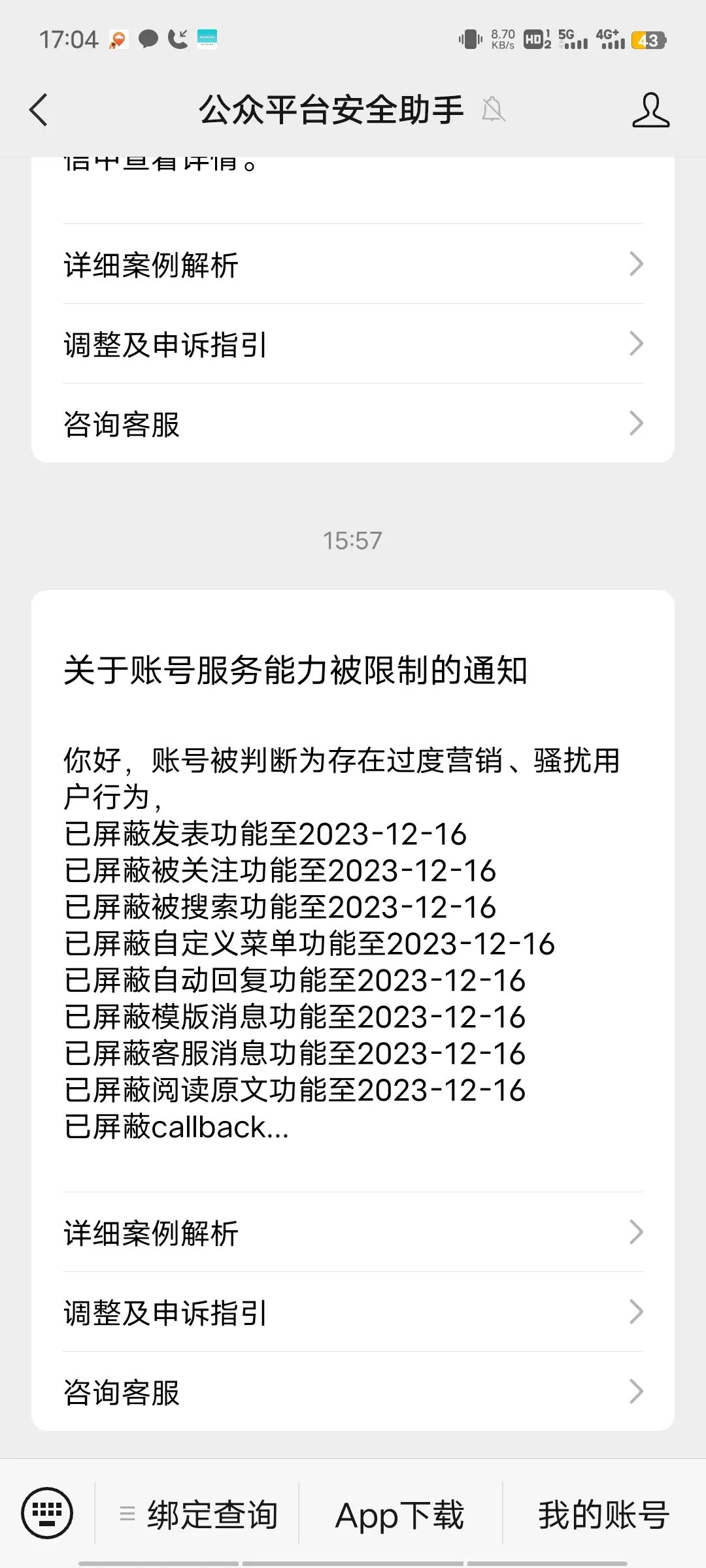Image resolution: width=706 pixels, height=1568 pixels.
Task: Tap 咨询客服 in the 15:57 notice
Action: click(x=353, y=1392)
